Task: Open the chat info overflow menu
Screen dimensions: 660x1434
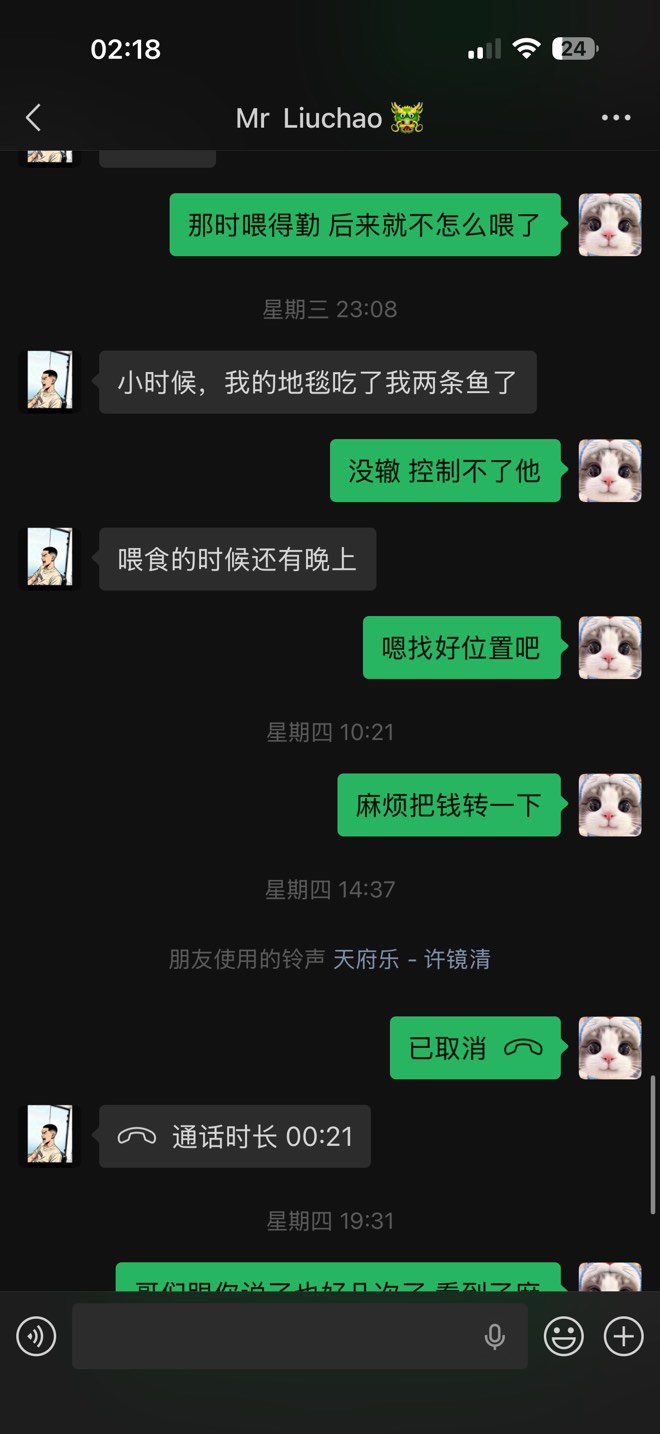Action: pos(615,118)
